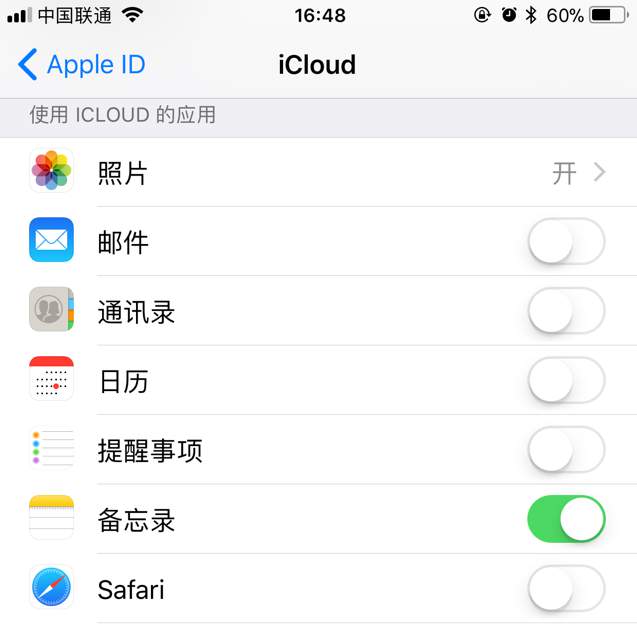Toggle the 日历 switch on

point(566,380)
